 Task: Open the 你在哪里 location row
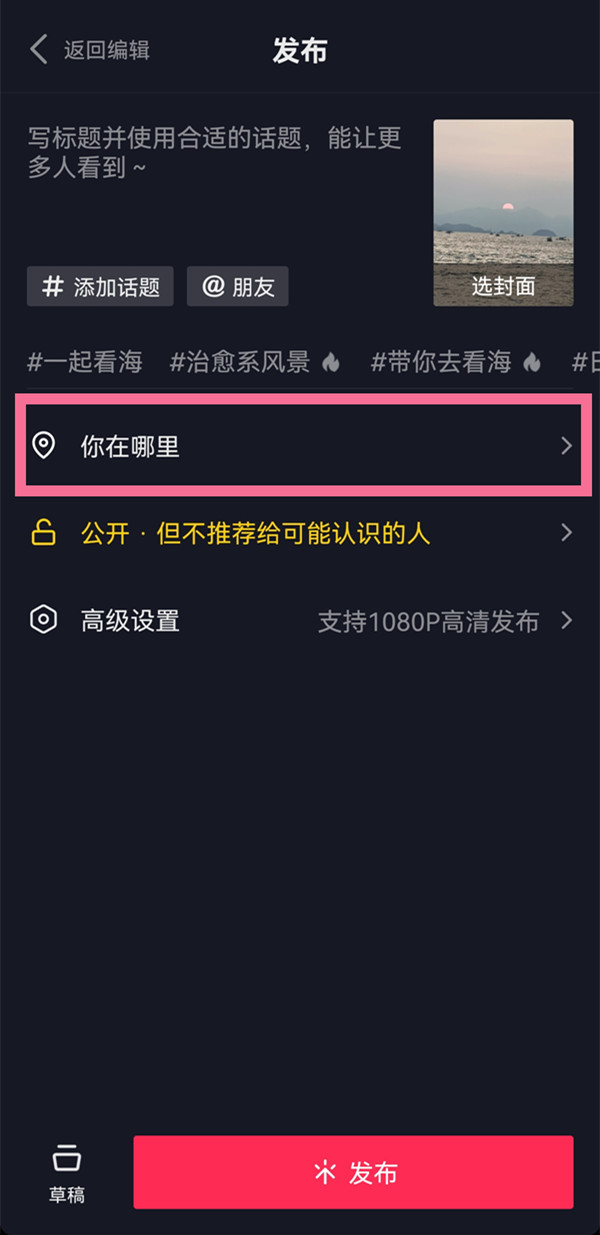tap(300, 446)
